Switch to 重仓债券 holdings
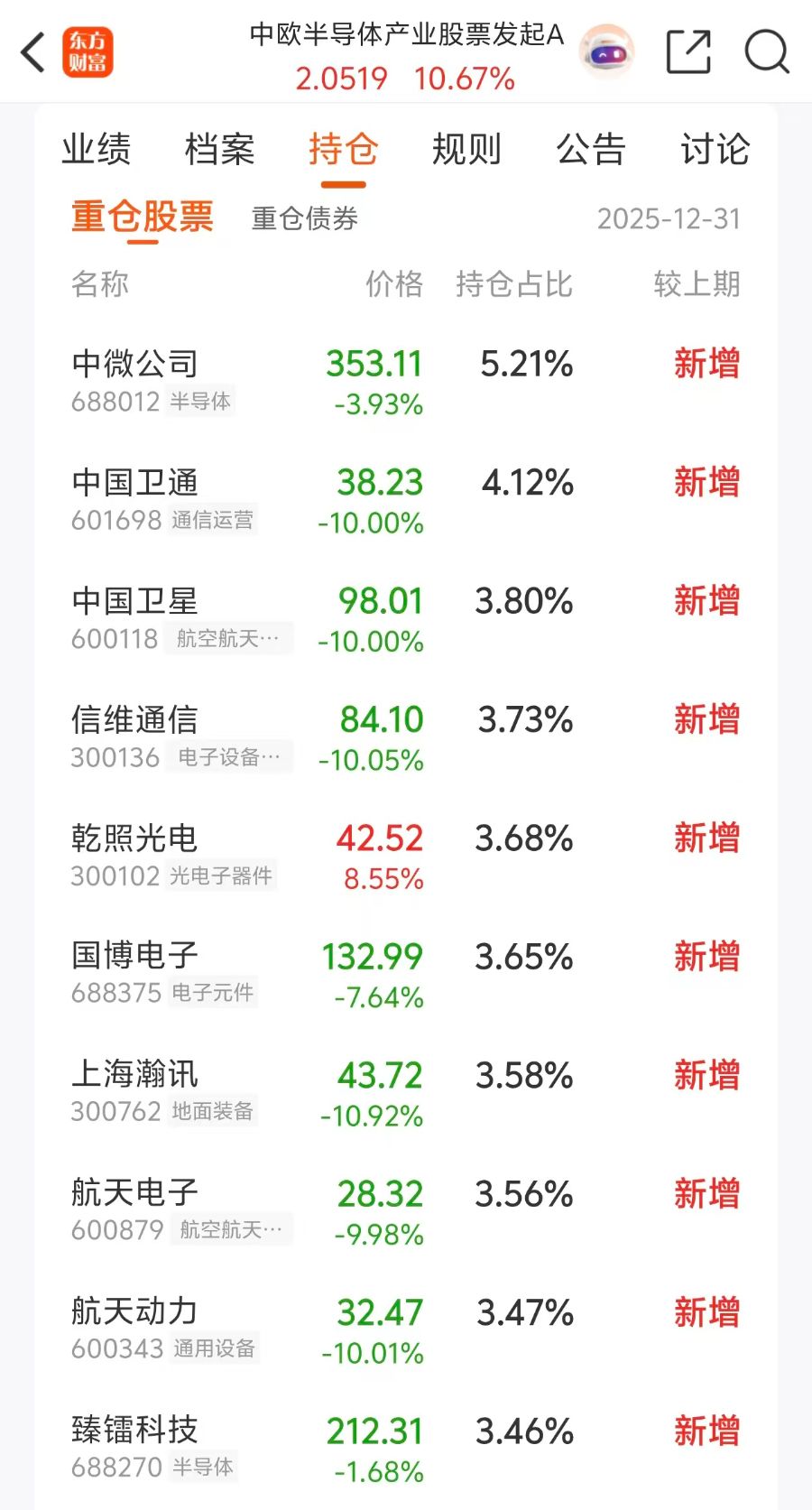This screenshot has height=1510, width=812. (x=305, y=219)
